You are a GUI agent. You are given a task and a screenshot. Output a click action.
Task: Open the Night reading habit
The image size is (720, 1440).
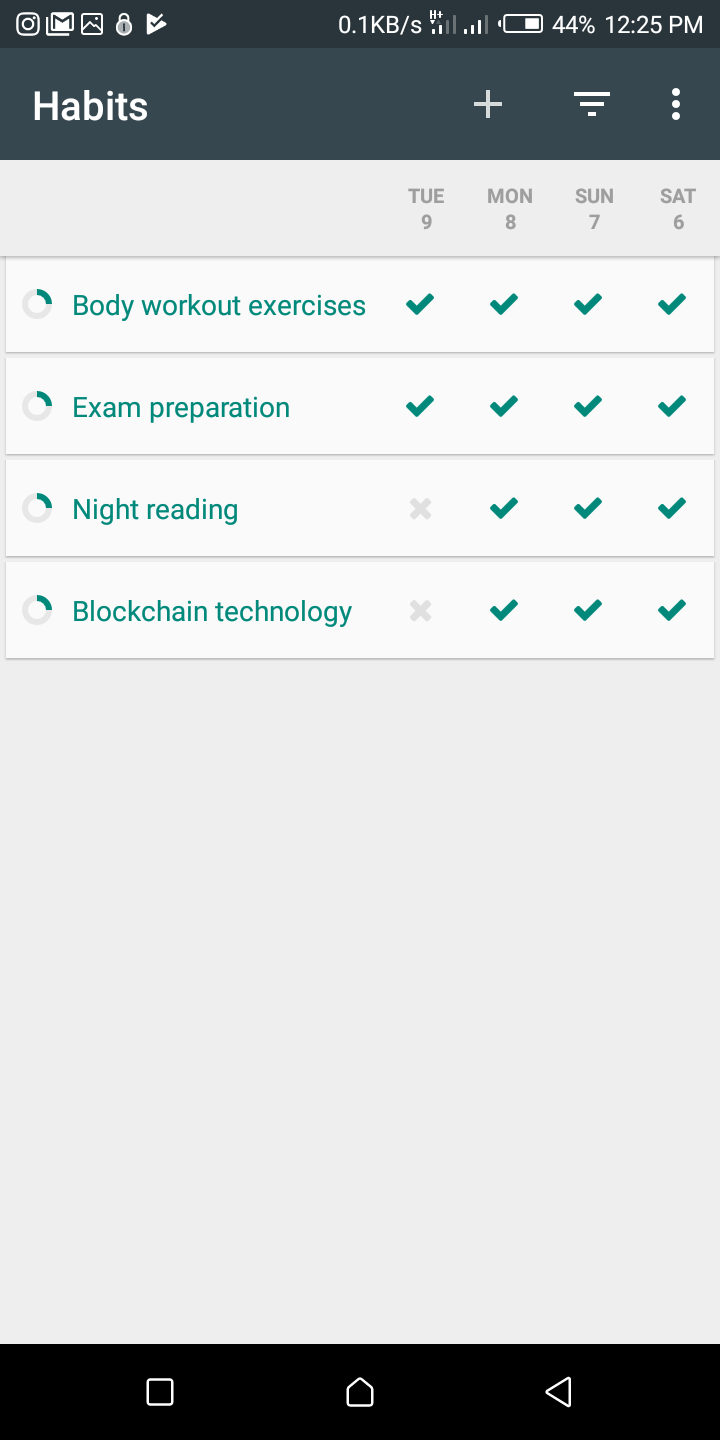155,509
